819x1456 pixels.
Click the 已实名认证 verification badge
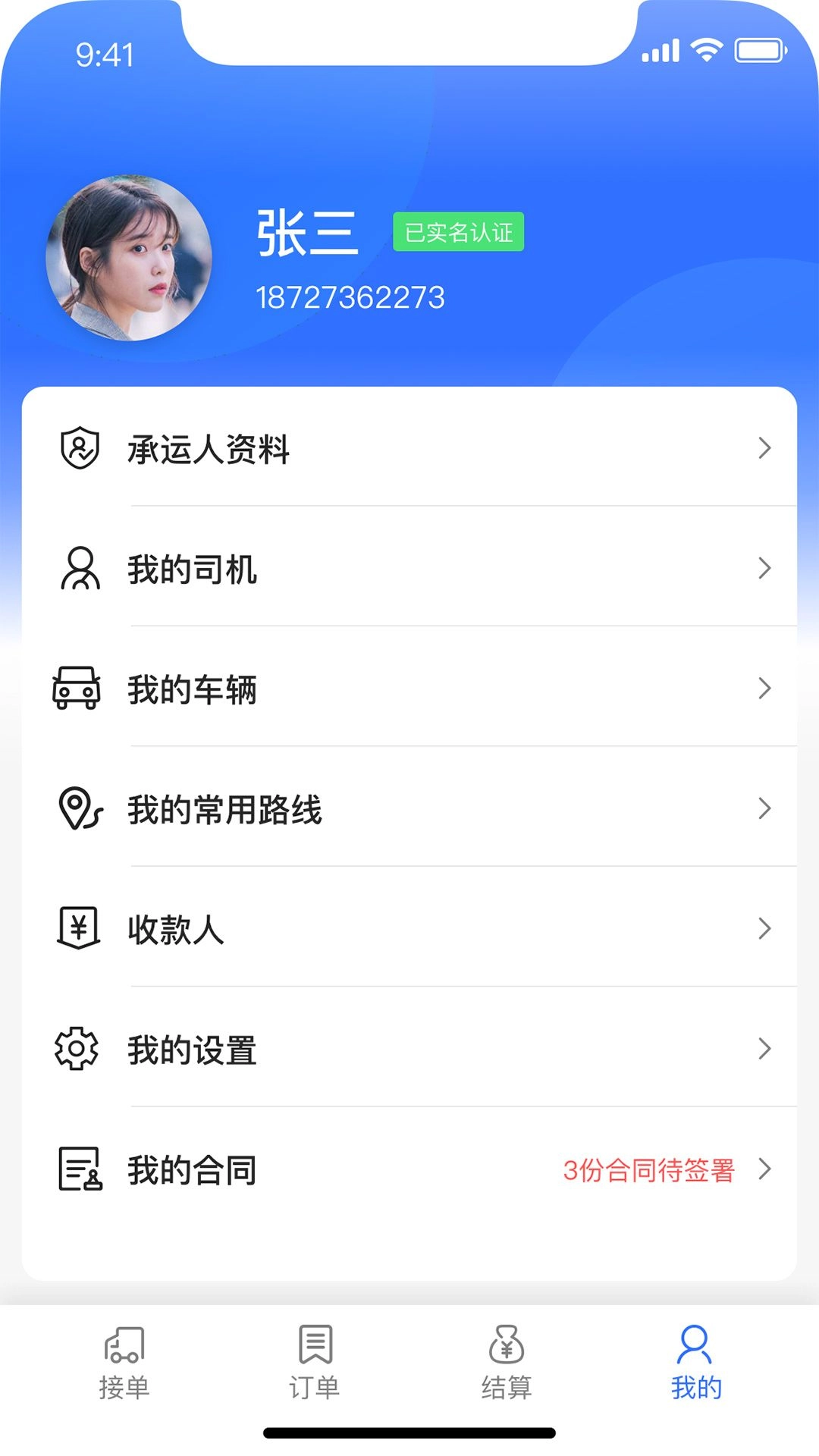tap(459, 232)
